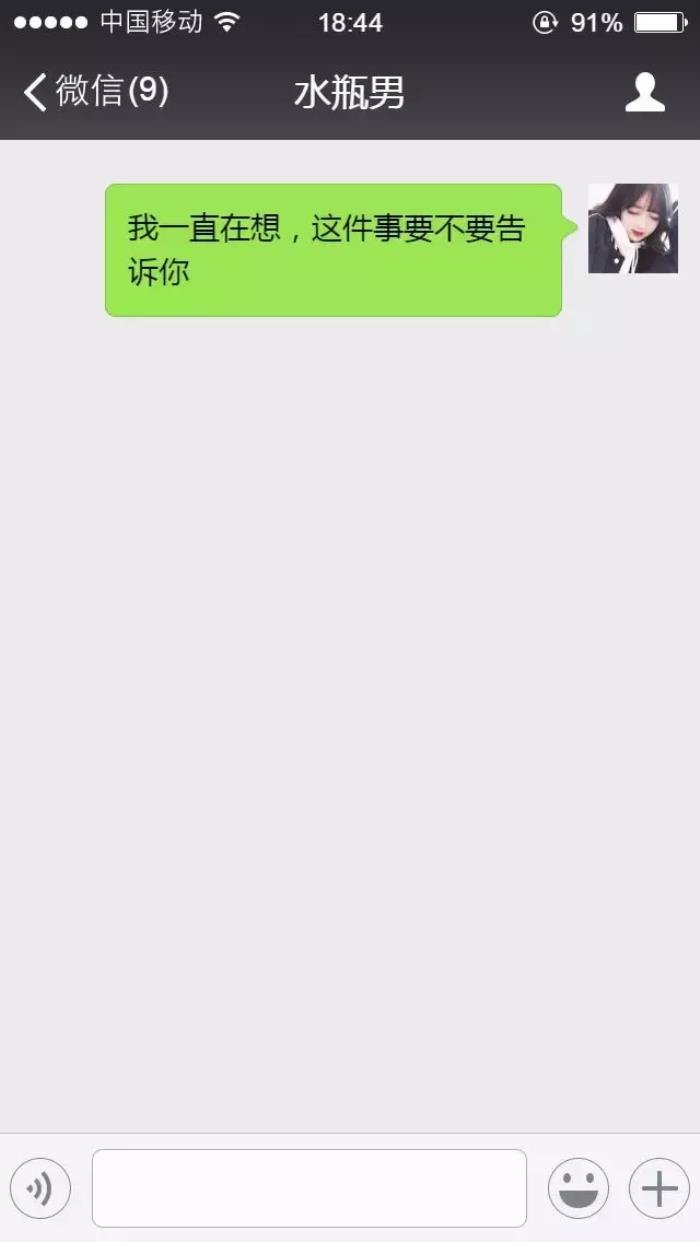Open the plus attachments menu
Viewport: 700px width, 1242px height.
[659, 1188]
